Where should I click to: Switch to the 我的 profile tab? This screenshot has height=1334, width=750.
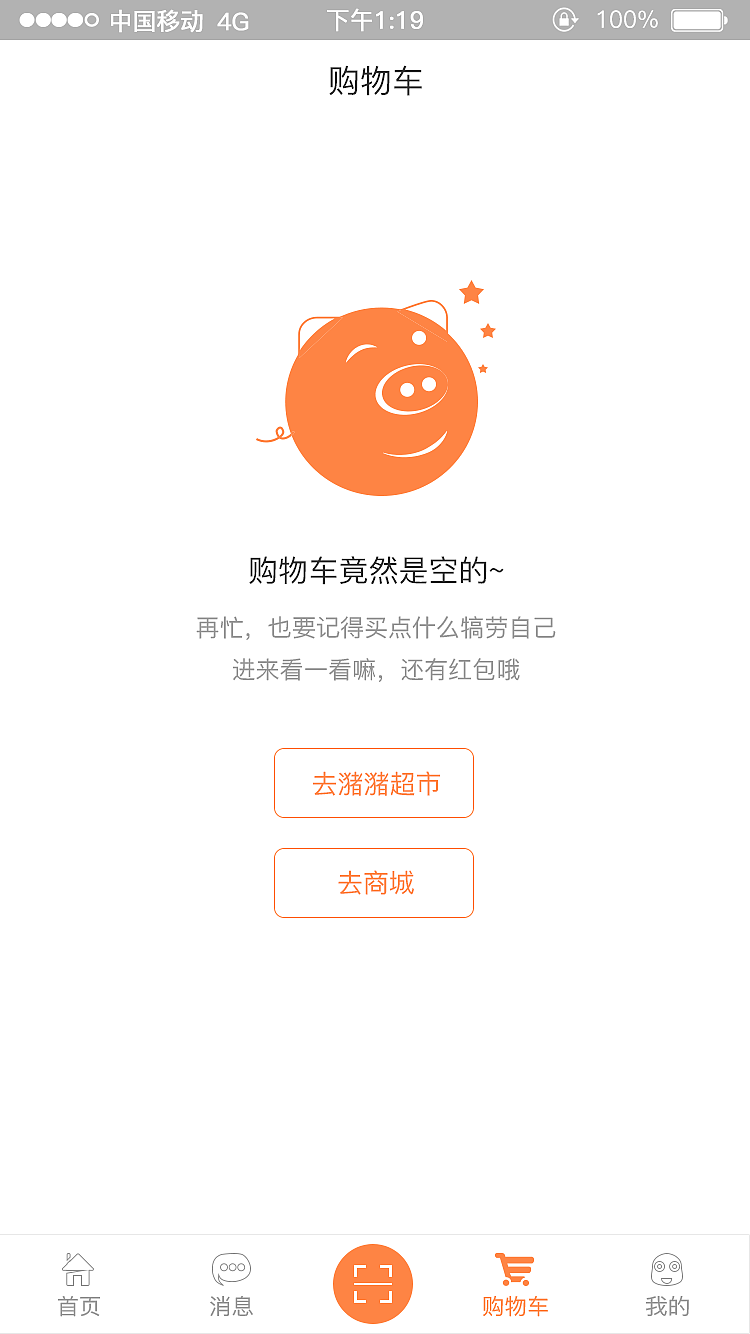point(667,1285)
